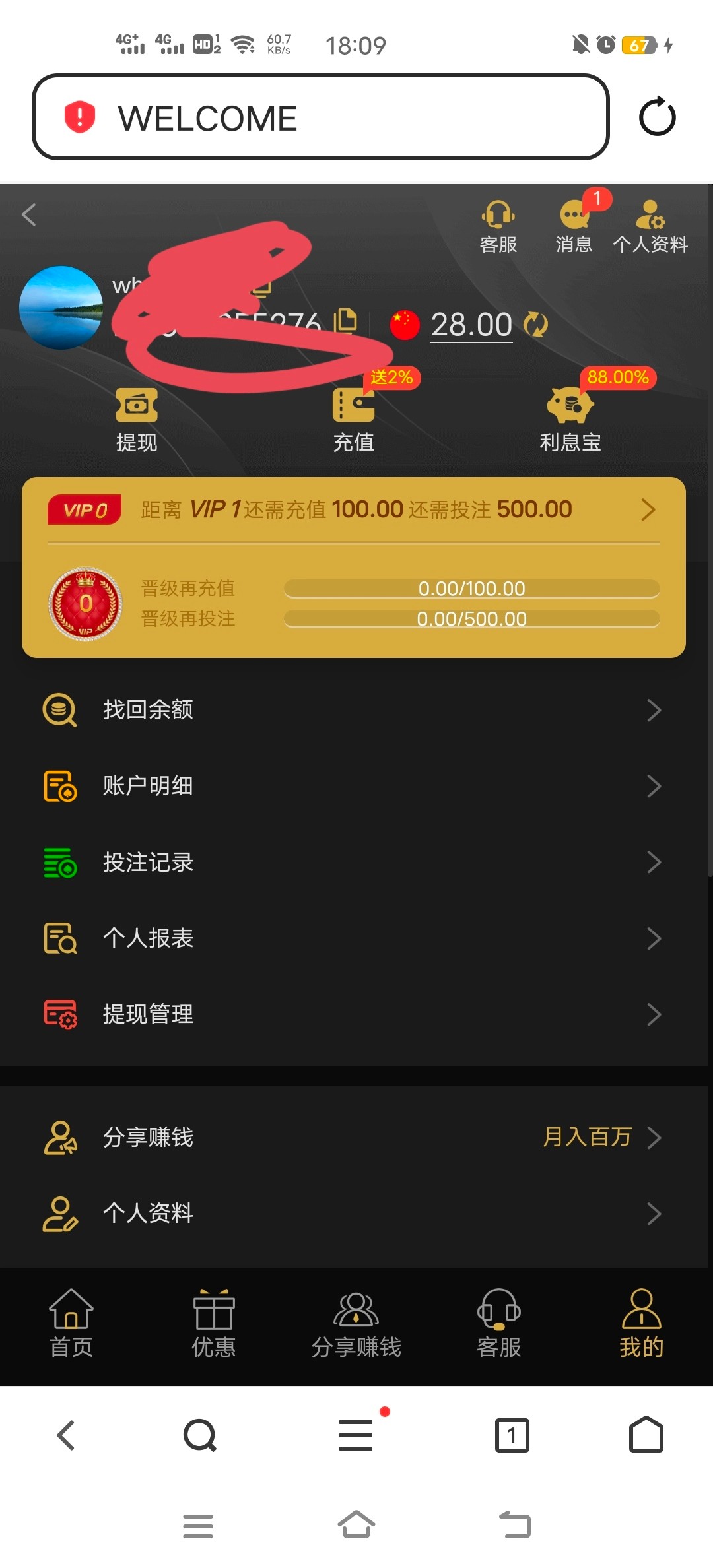Expand the 提现管理 withdrawal management row
This screenshot has height=1568, width=713.
pos(356,1014)
